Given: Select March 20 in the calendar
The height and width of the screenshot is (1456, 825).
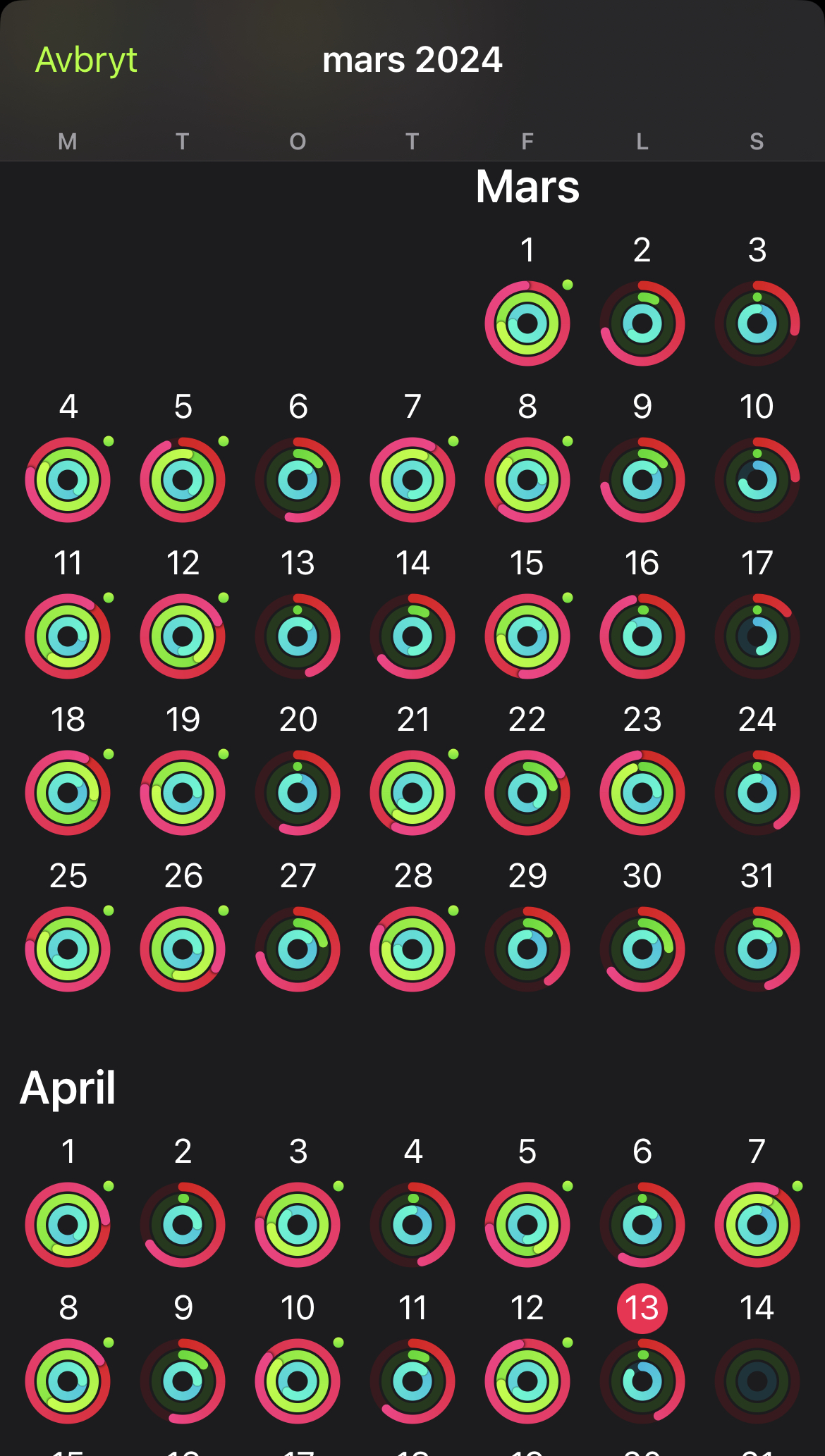Looking at the screenshot, I should click(298, 793).
